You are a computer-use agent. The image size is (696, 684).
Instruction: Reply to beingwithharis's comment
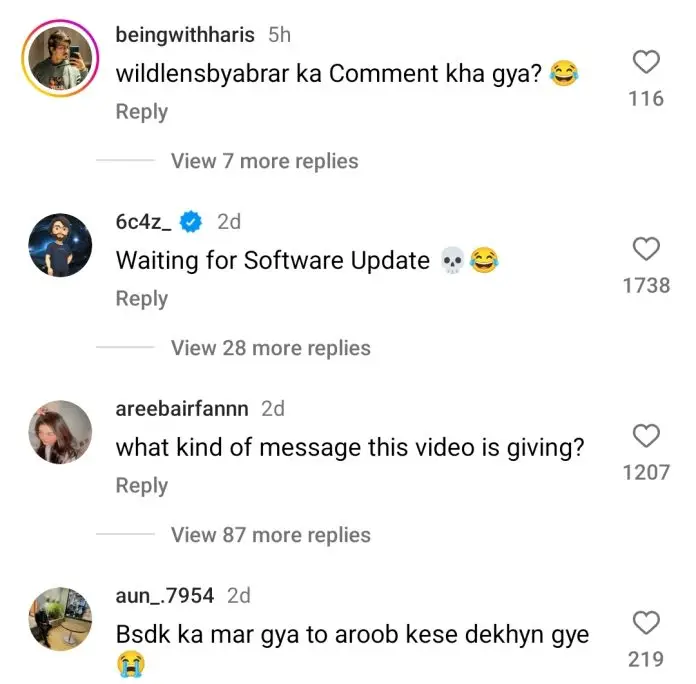[x=141, y=111]
